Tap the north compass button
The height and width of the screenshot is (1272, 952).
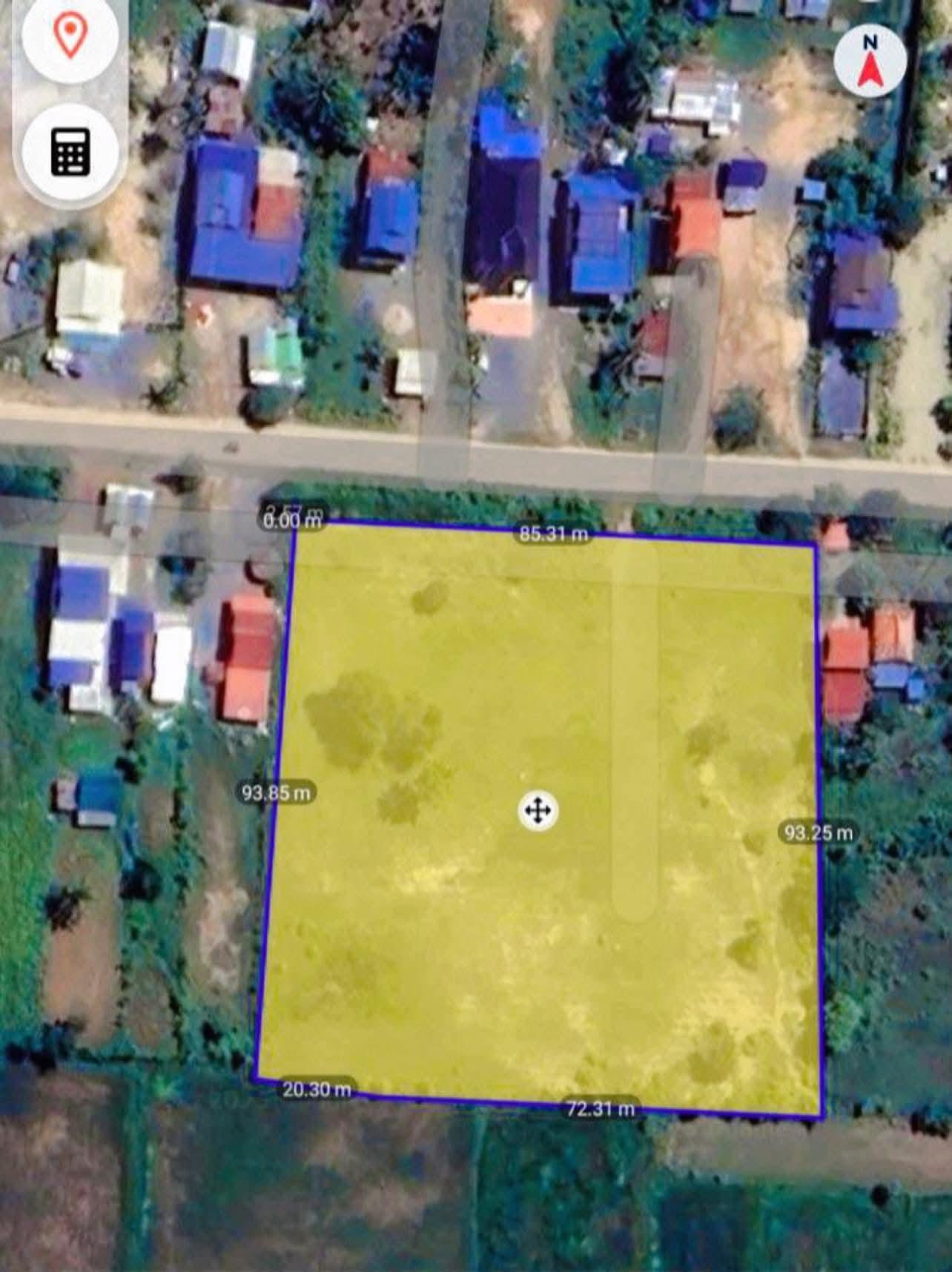point(870,61)
